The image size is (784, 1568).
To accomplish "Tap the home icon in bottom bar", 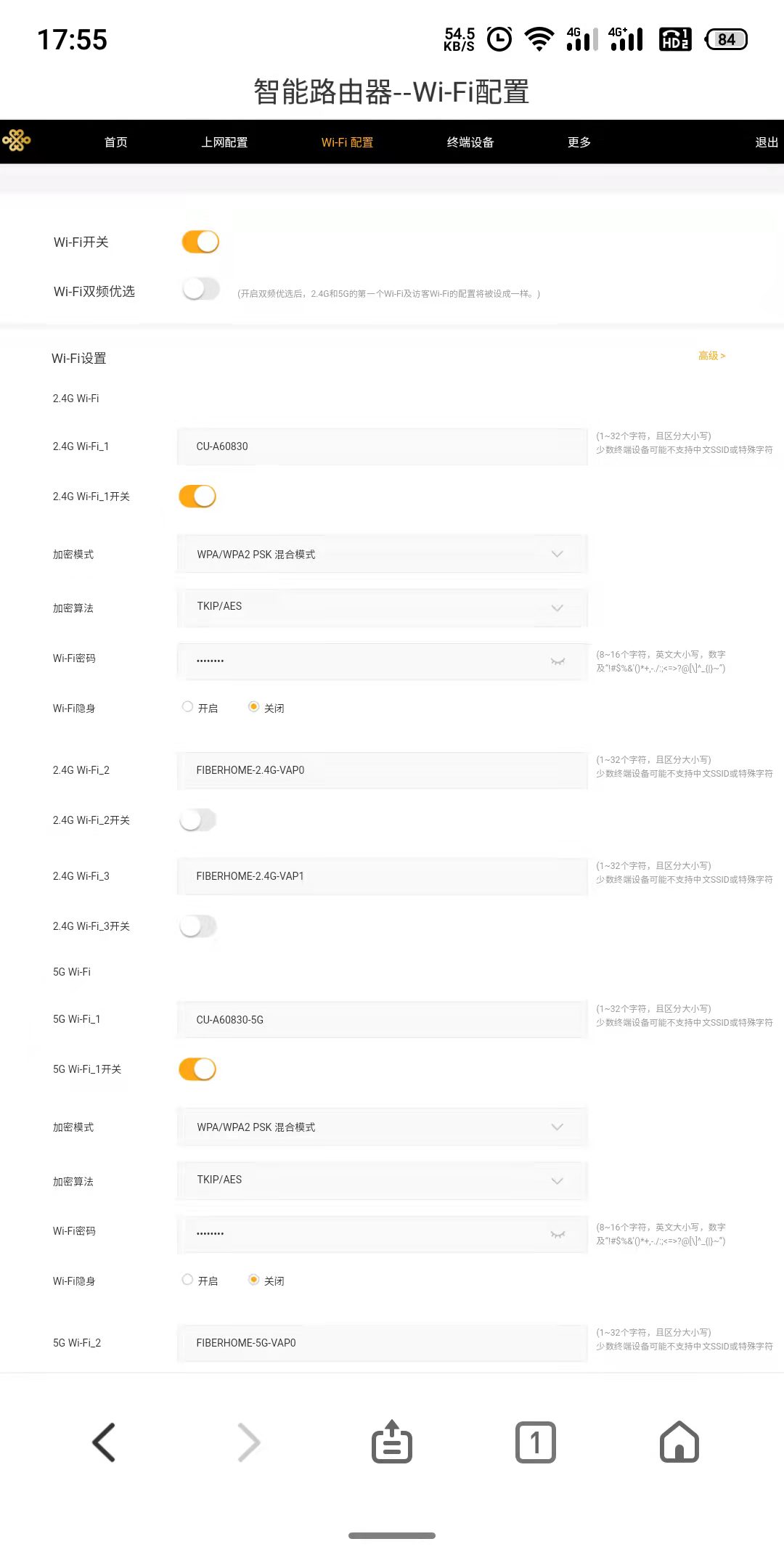I will click(679, 1442).
